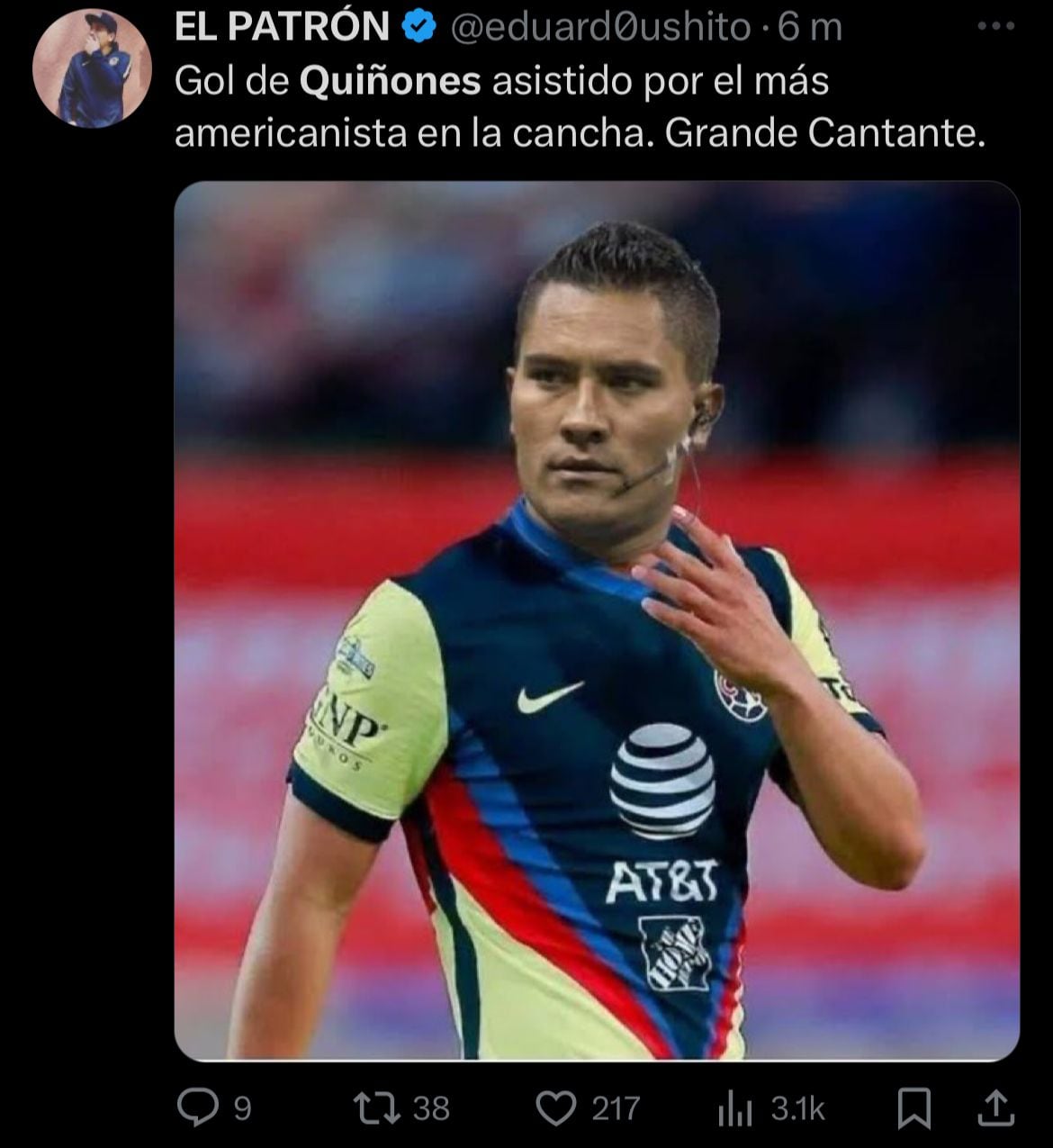
Task: Open EL PATRÓN's profile avatar
Action: pyautogui.click(x=91, y=68)
